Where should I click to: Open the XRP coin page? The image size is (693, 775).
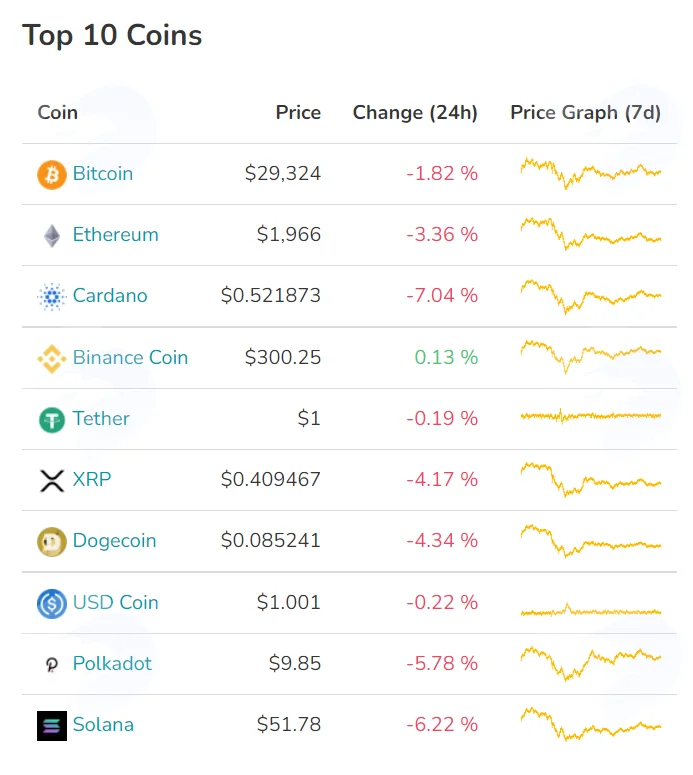pyautogui.click(x=92, y=479)
